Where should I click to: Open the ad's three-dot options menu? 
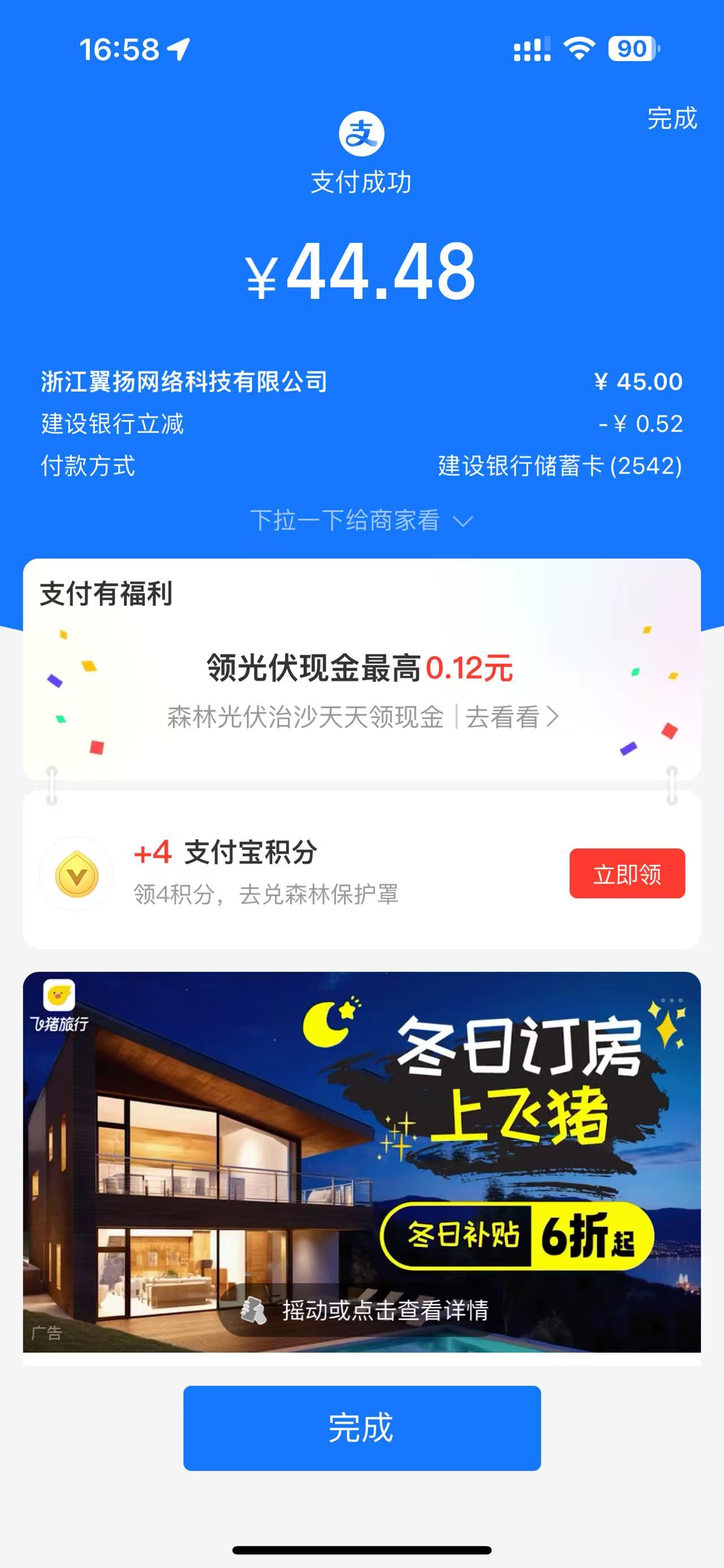pyautogui.click(x=671, y=1000)
